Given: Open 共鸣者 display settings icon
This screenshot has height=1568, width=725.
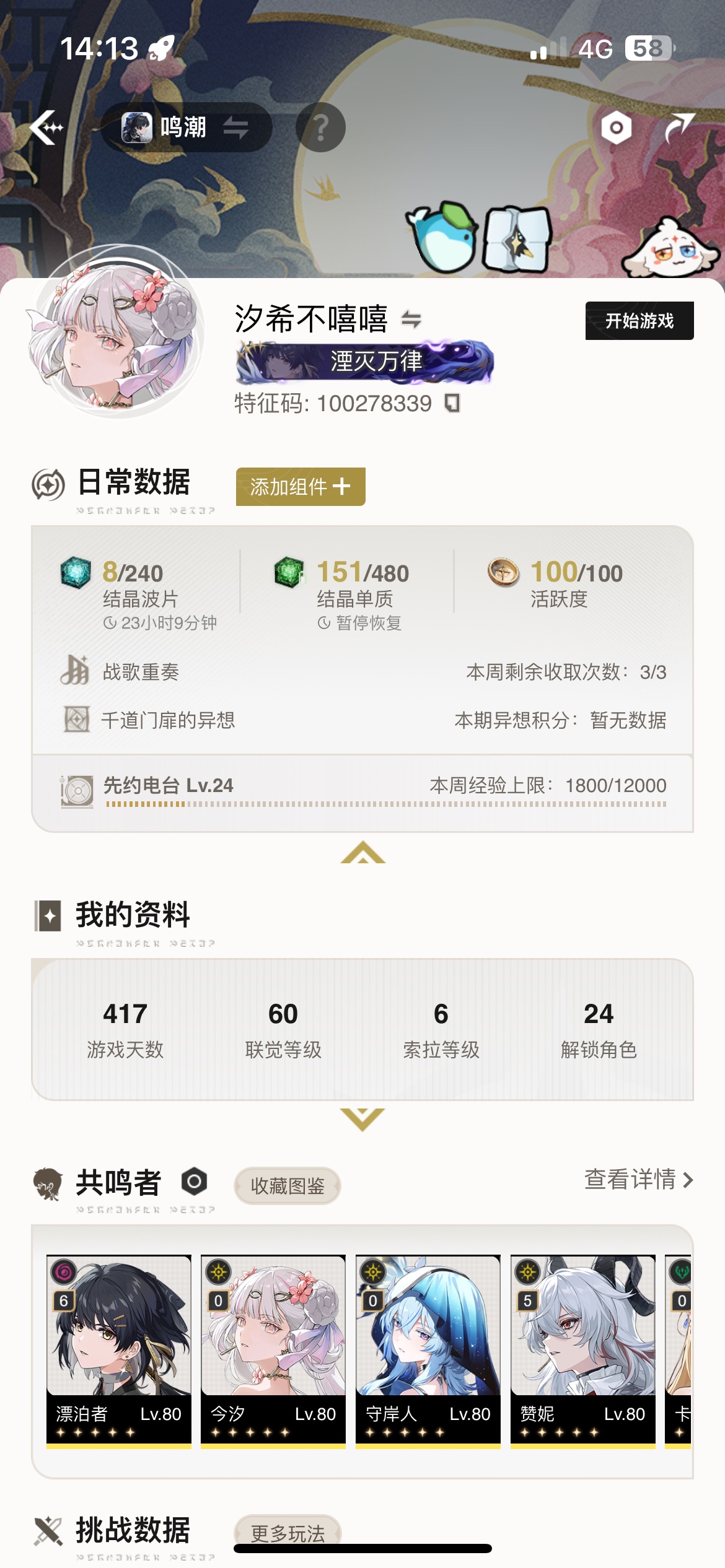Looking at the screenshot, I should (x=194, y=1182).
